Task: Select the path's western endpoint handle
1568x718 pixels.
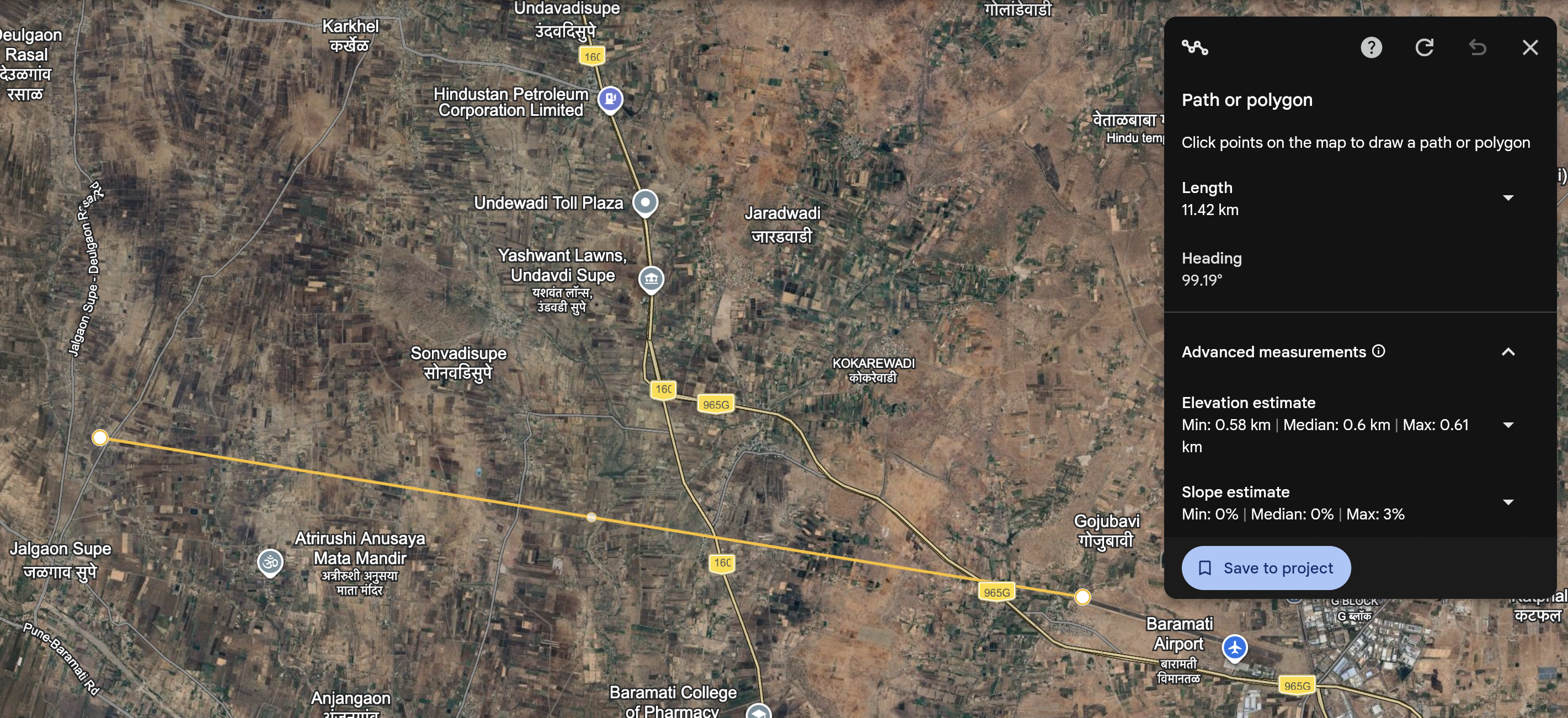Action: (100, 437)
